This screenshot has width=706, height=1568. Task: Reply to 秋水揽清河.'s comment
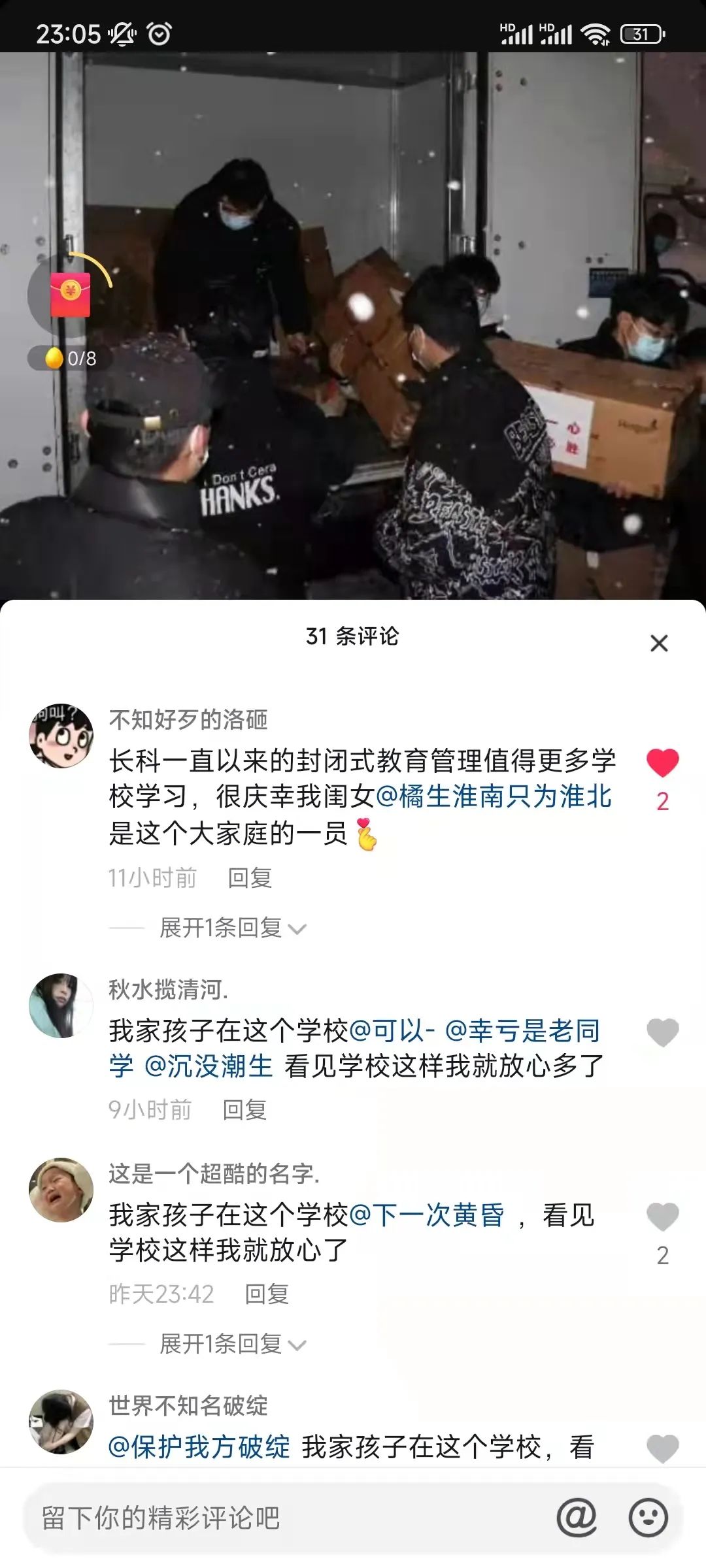point(244,1110)
